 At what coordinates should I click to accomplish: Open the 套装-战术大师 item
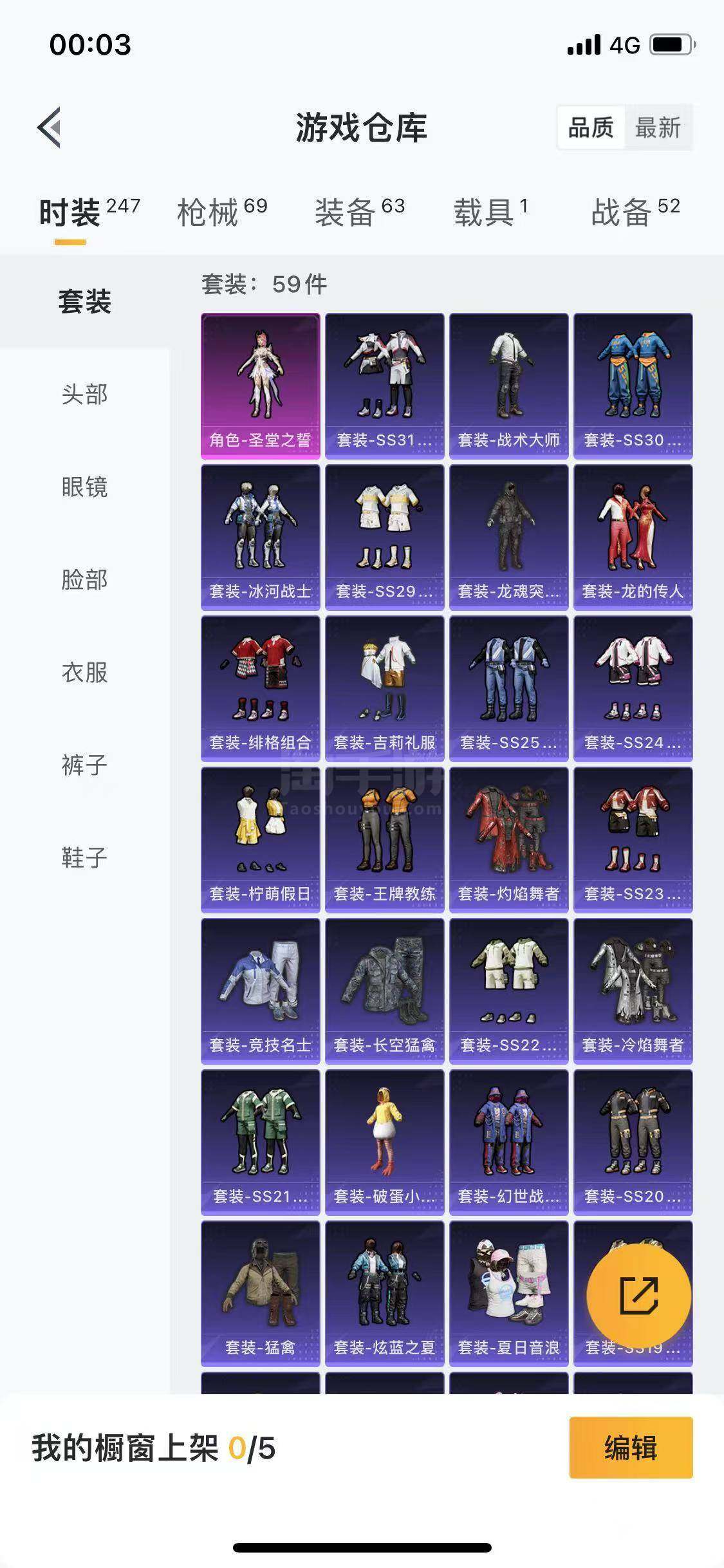tap(509, 386)
